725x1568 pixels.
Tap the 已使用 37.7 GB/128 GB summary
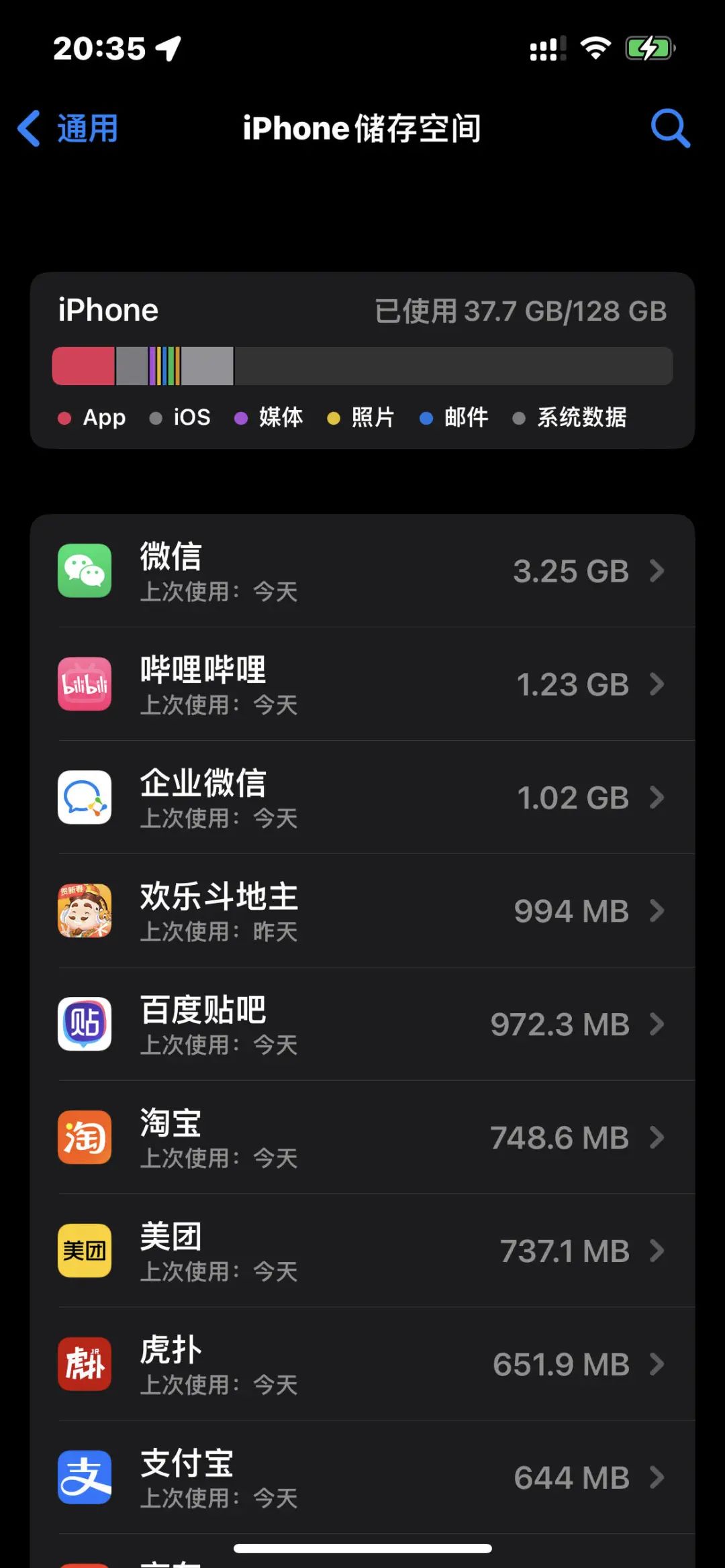pos(520,310)
